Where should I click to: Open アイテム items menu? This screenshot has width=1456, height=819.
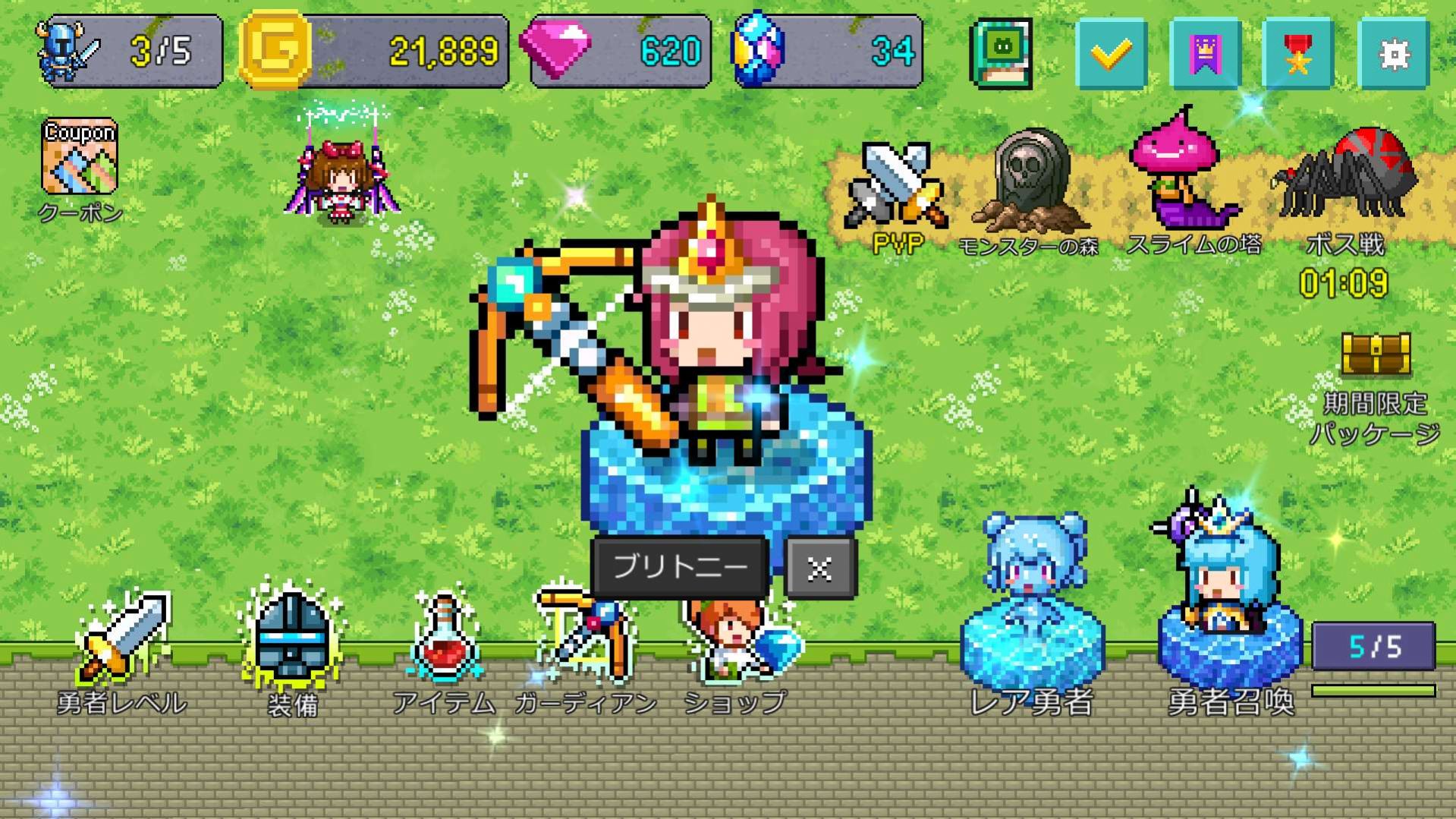pos(445,645)
